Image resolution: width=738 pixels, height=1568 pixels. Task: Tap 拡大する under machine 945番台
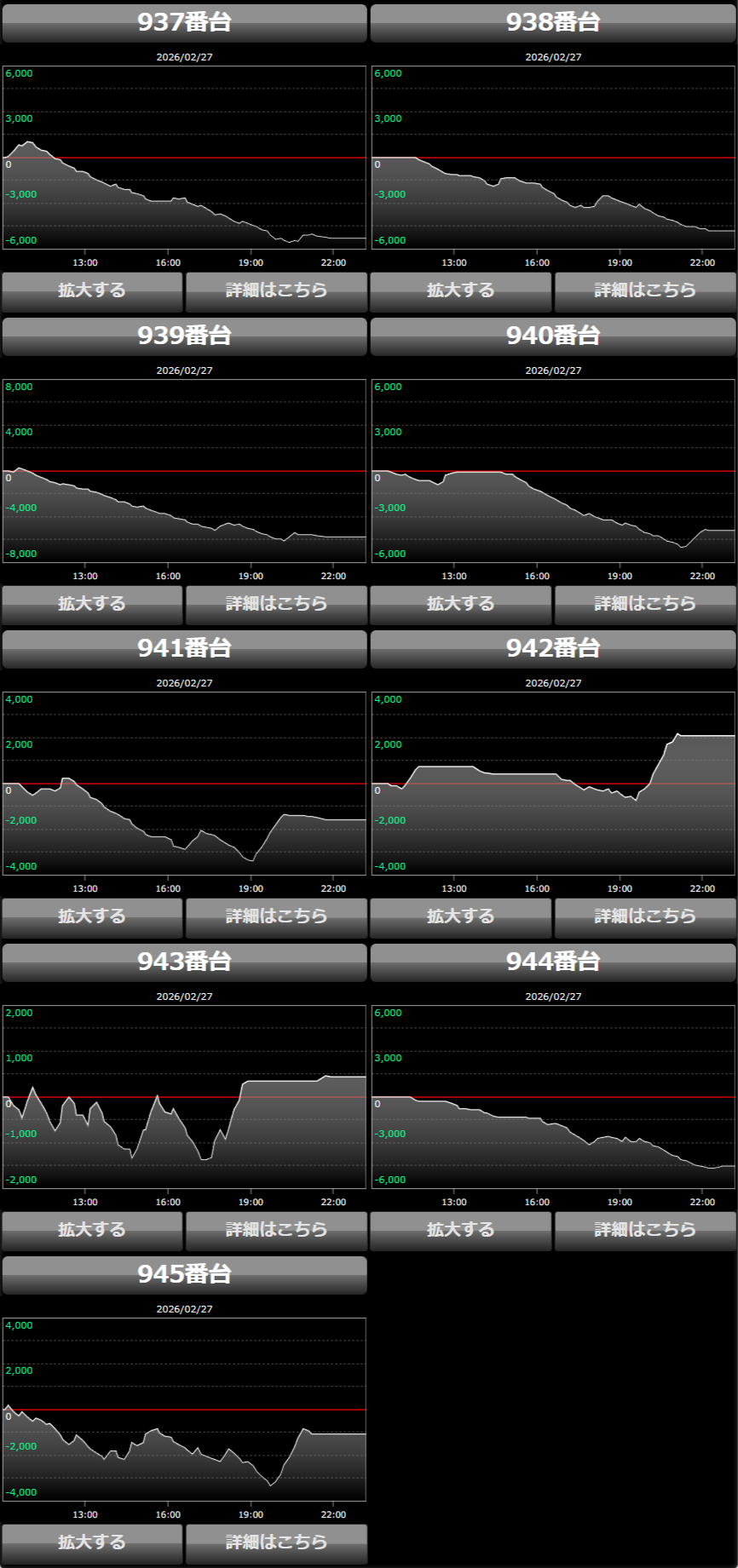click(92, 1543)
